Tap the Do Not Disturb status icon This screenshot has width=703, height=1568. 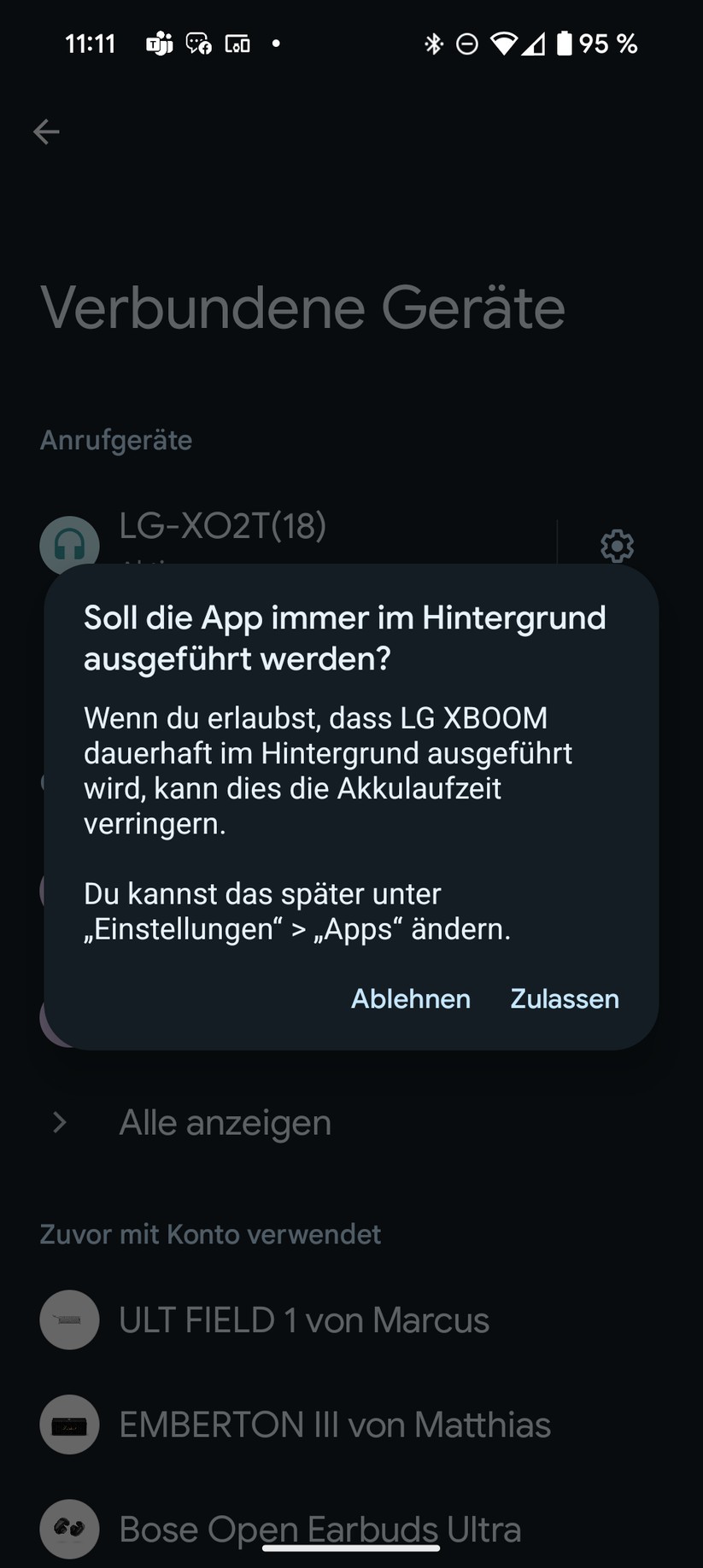click(466, 44)
